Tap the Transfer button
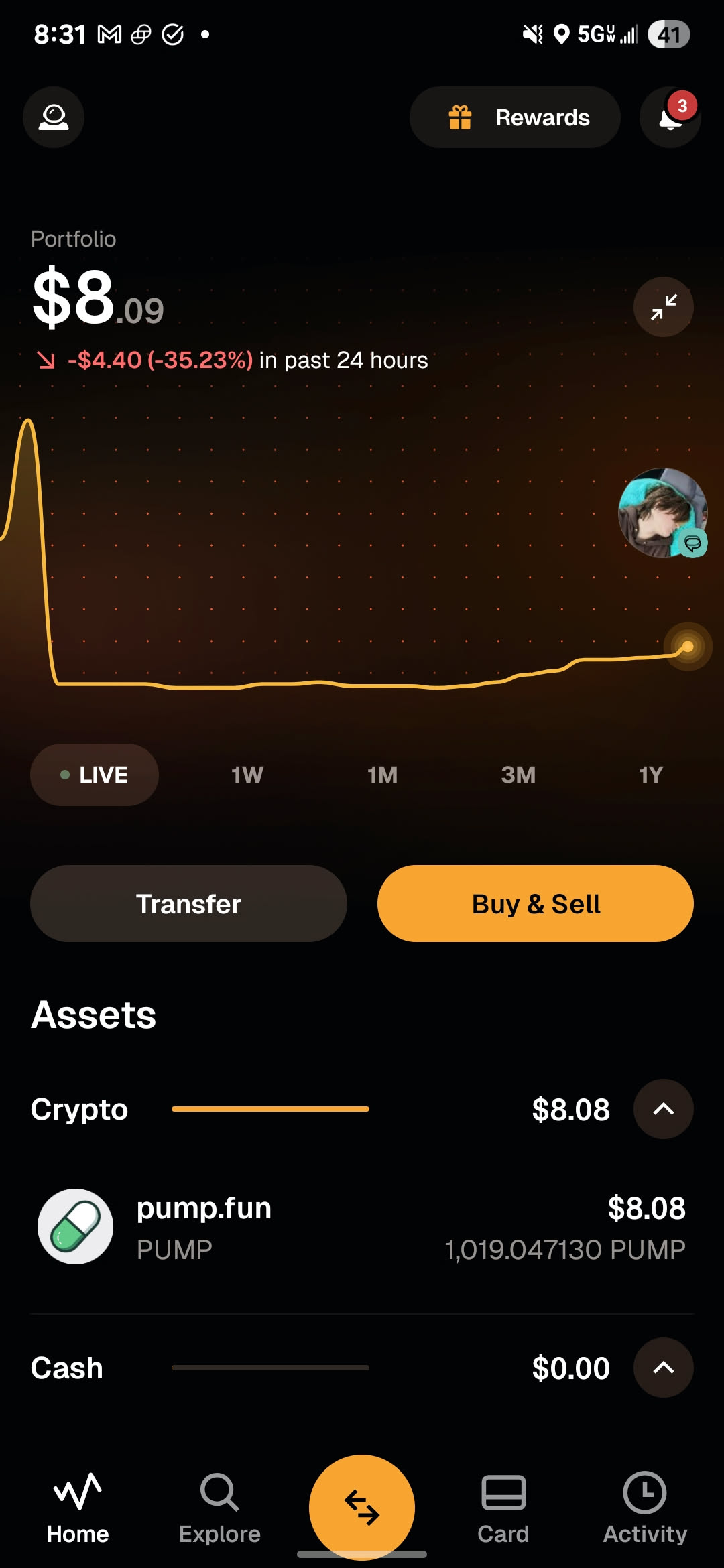The height and width of the screenshot is (1568, 724). [x=188, y=903]
